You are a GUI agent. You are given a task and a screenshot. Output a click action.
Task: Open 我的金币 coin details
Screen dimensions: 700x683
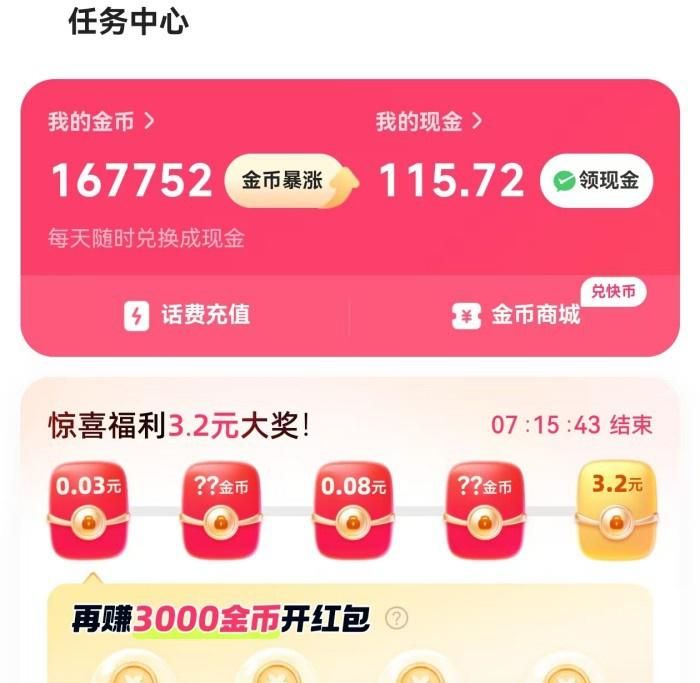101,122
